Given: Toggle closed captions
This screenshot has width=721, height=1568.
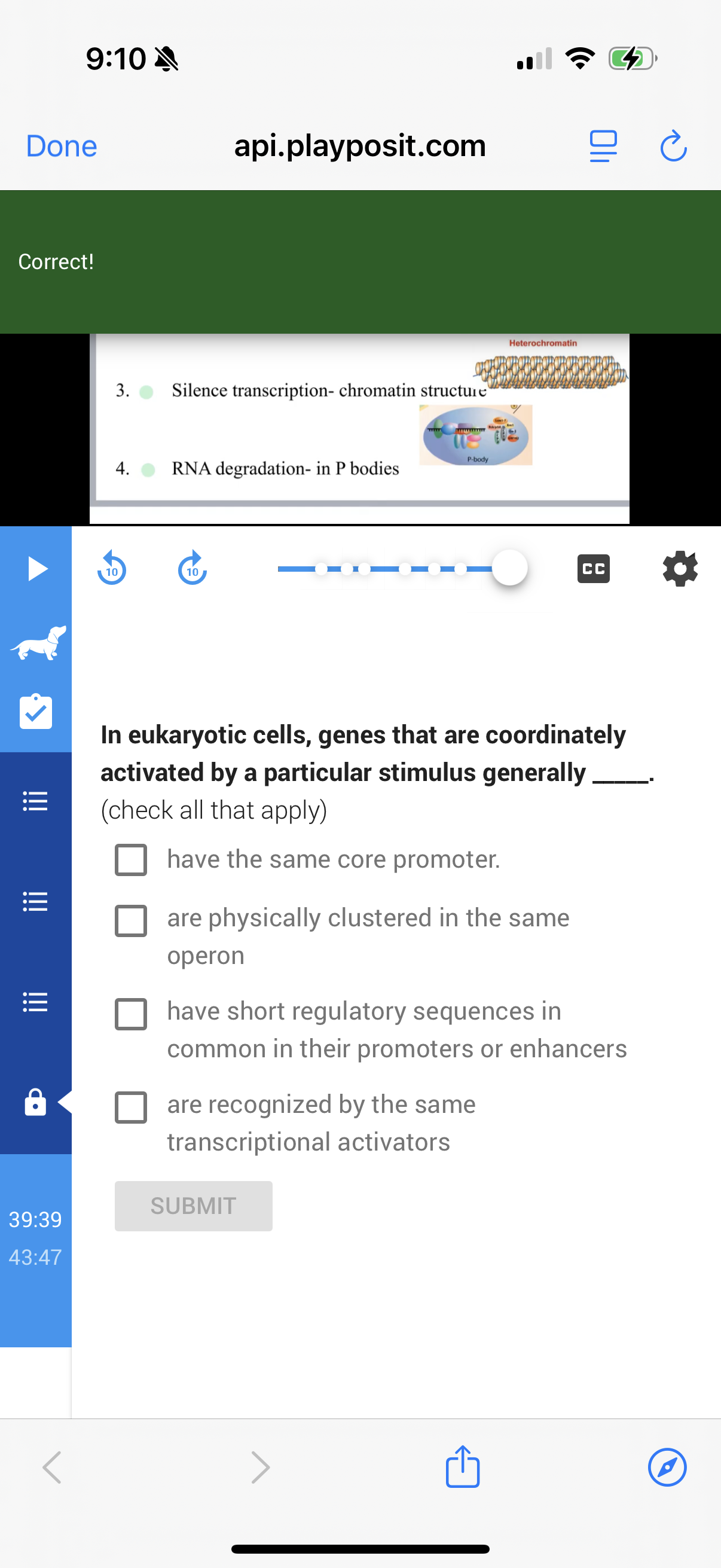Looking at the screenshot, I should pos(592,569).
